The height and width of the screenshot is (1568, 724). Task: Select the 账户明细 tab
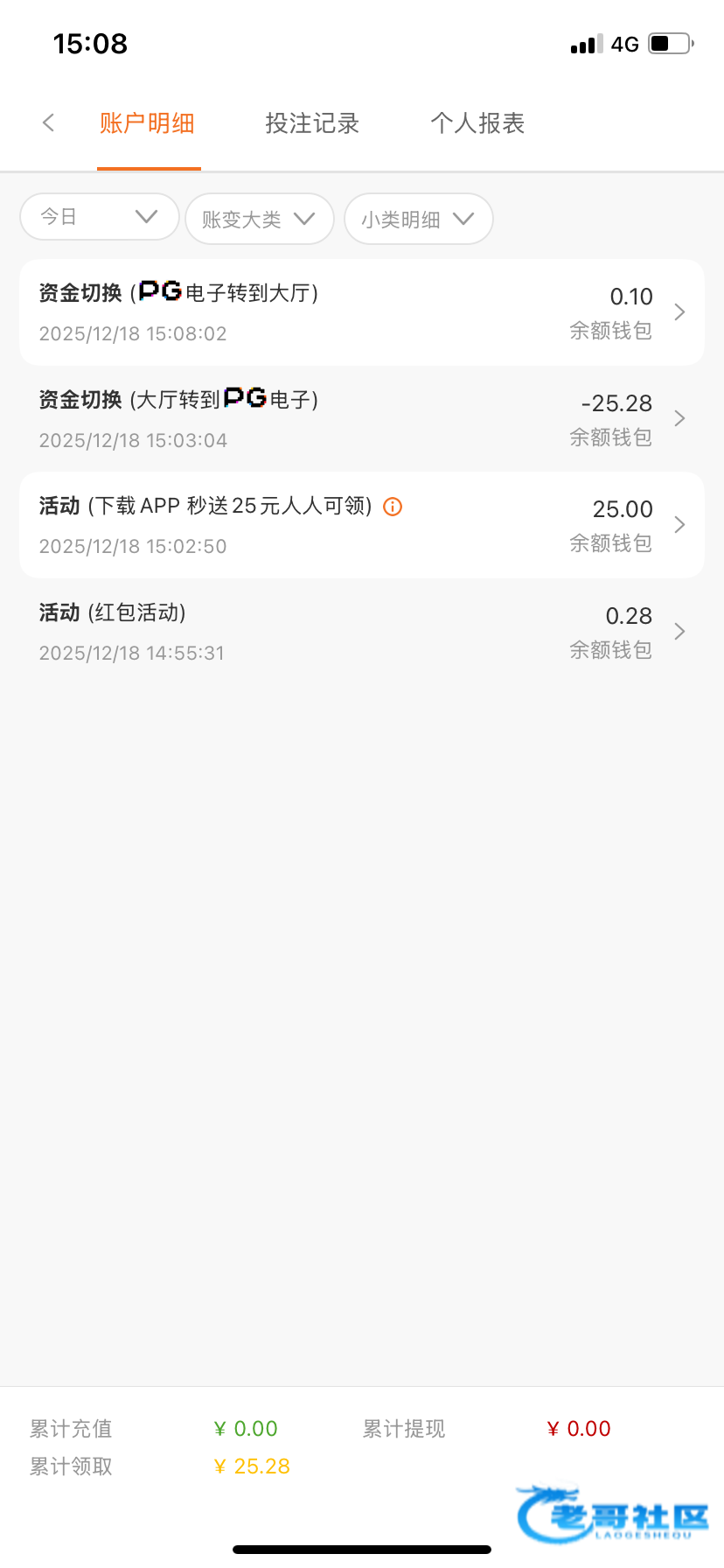147,123
